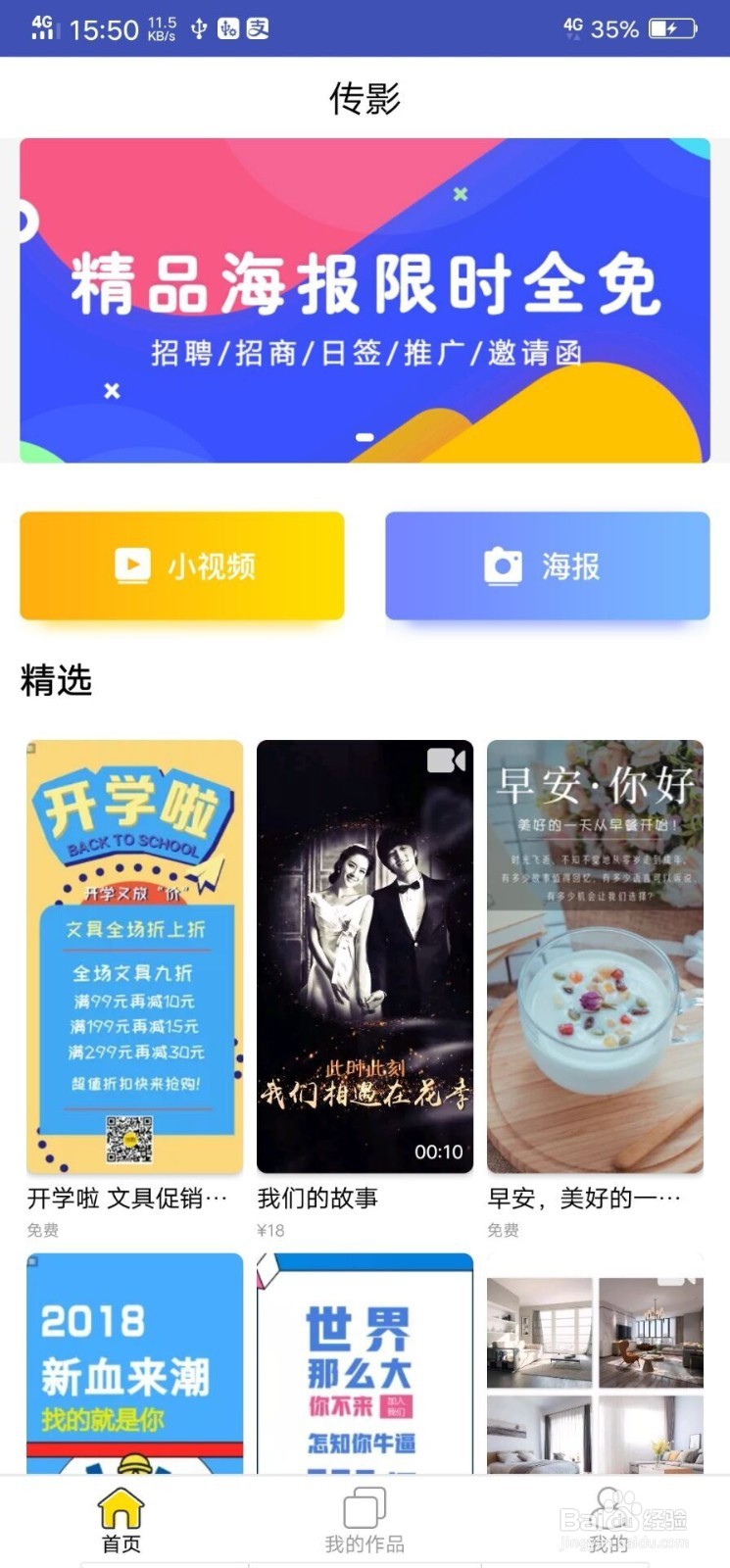Open the 开学啦 文具促销 poster thumbnail
The width and height of the screenshot is (730, 1568).
click(x=133, y=955)
